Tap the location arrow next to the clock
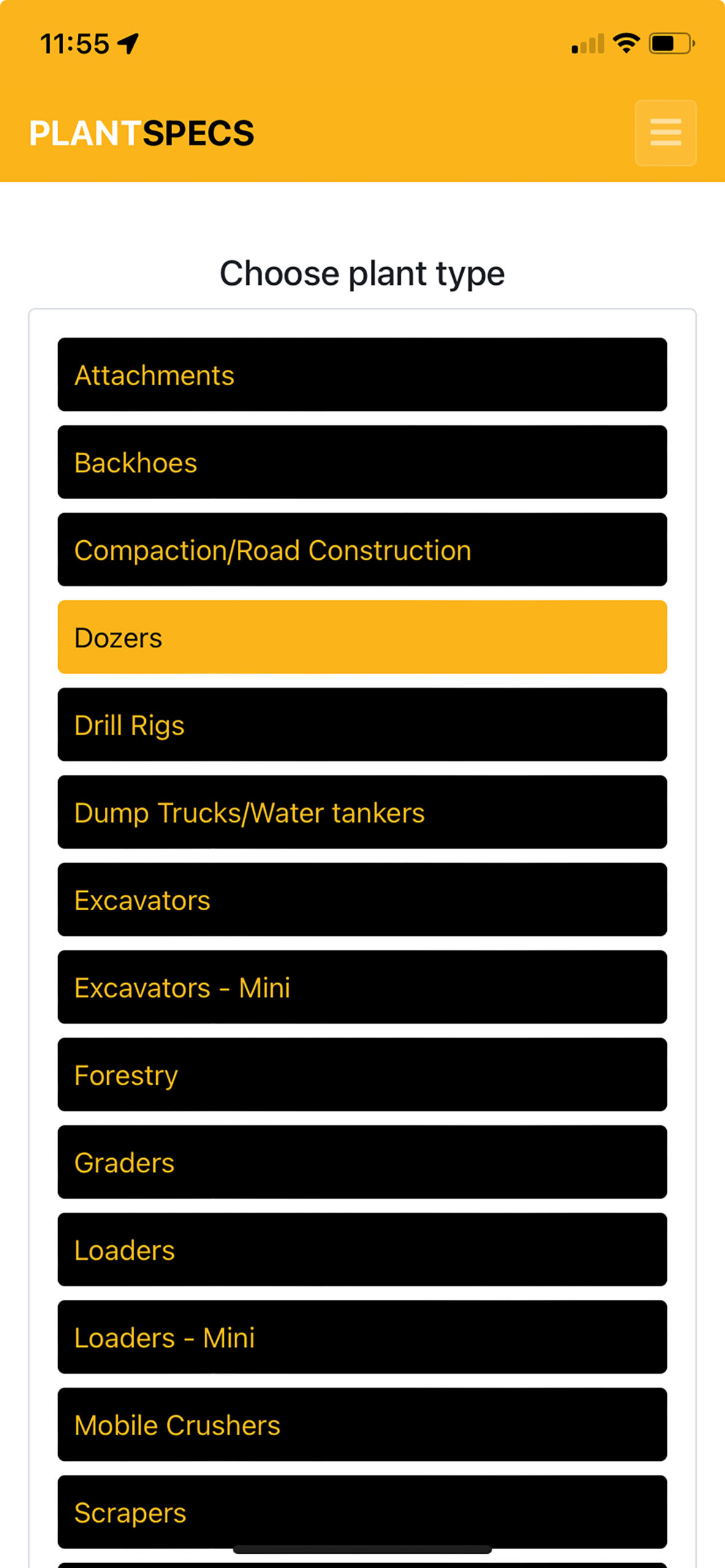Screen dimensions: 725x1568 pyautogui.click(x=126, y=43)
